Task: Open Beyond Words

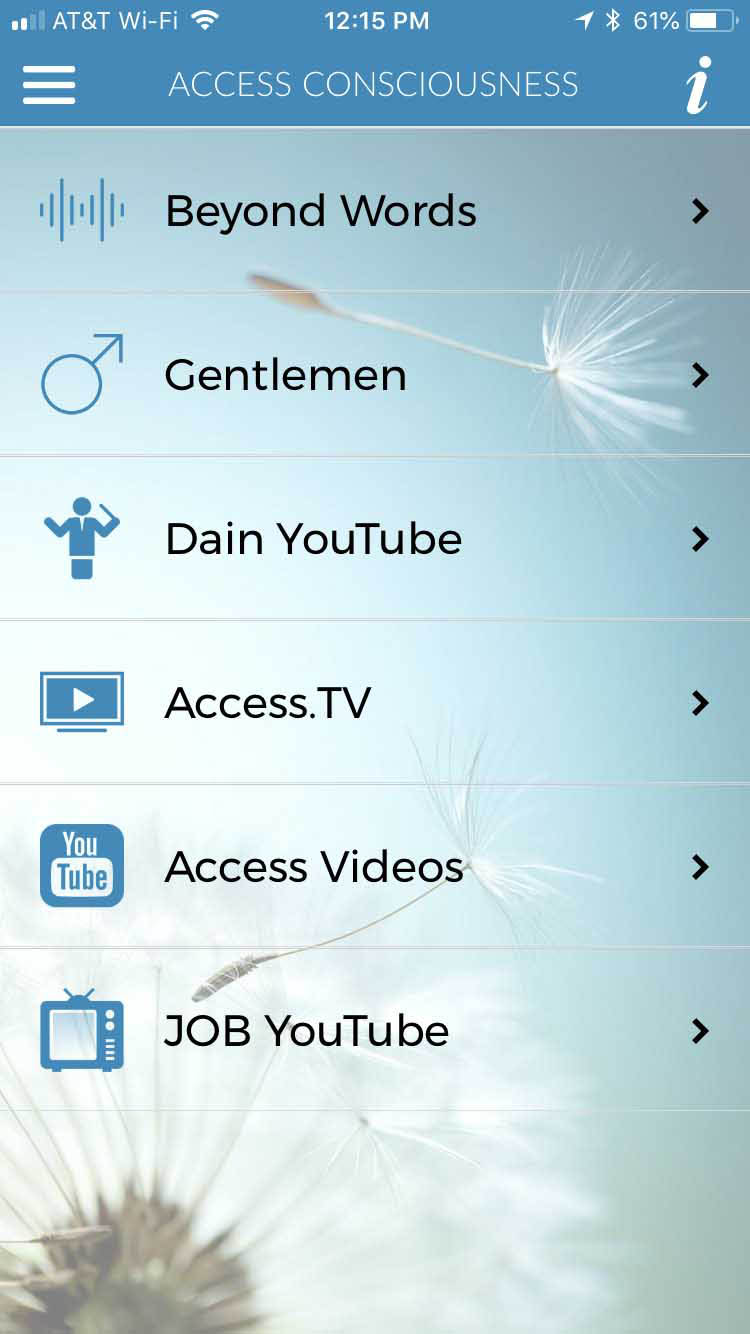Action: [x=374, y=211]
